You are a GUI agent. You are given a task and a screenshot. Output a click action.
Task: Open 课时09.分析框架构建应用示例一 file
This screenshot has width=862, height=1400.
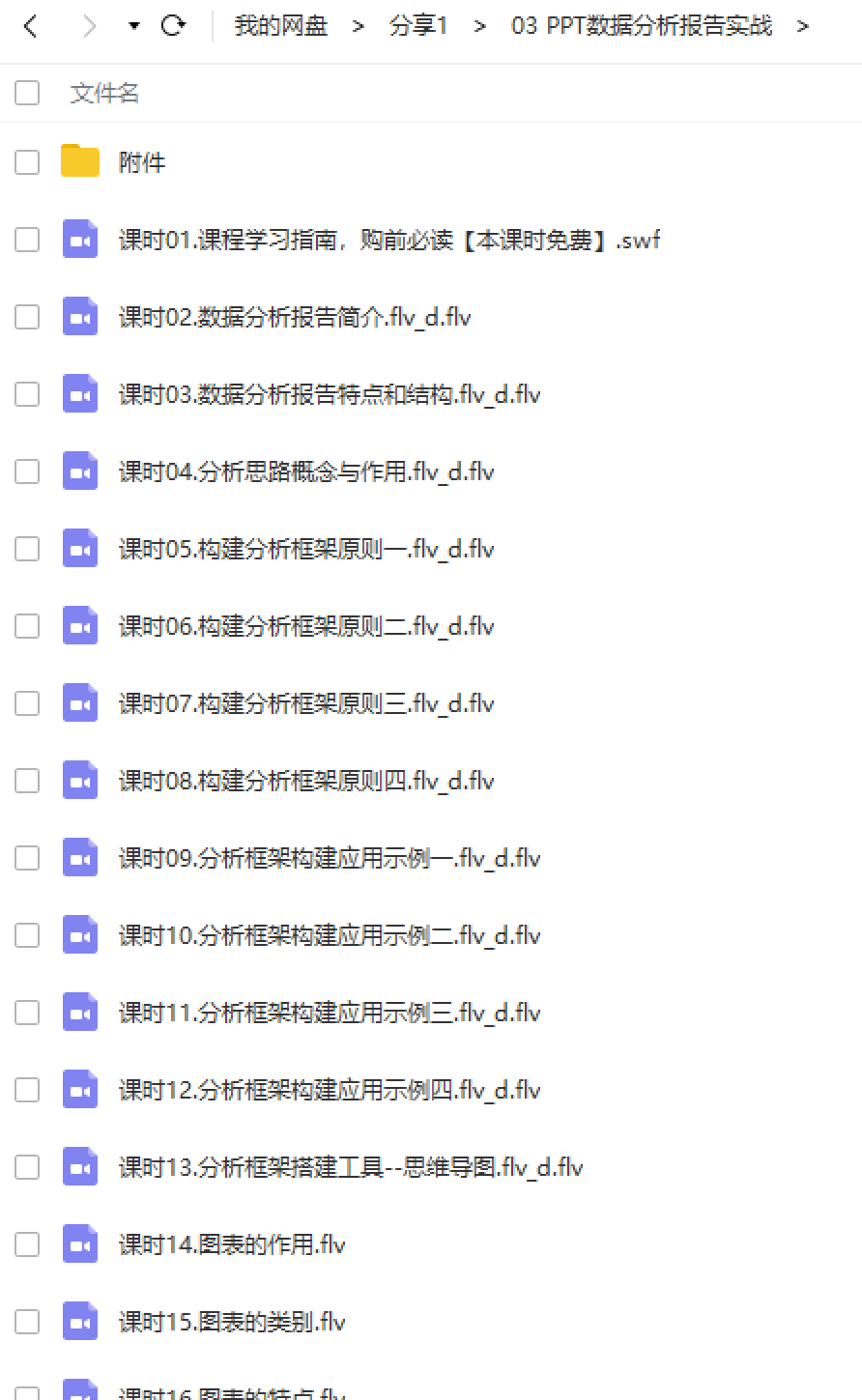330,858
